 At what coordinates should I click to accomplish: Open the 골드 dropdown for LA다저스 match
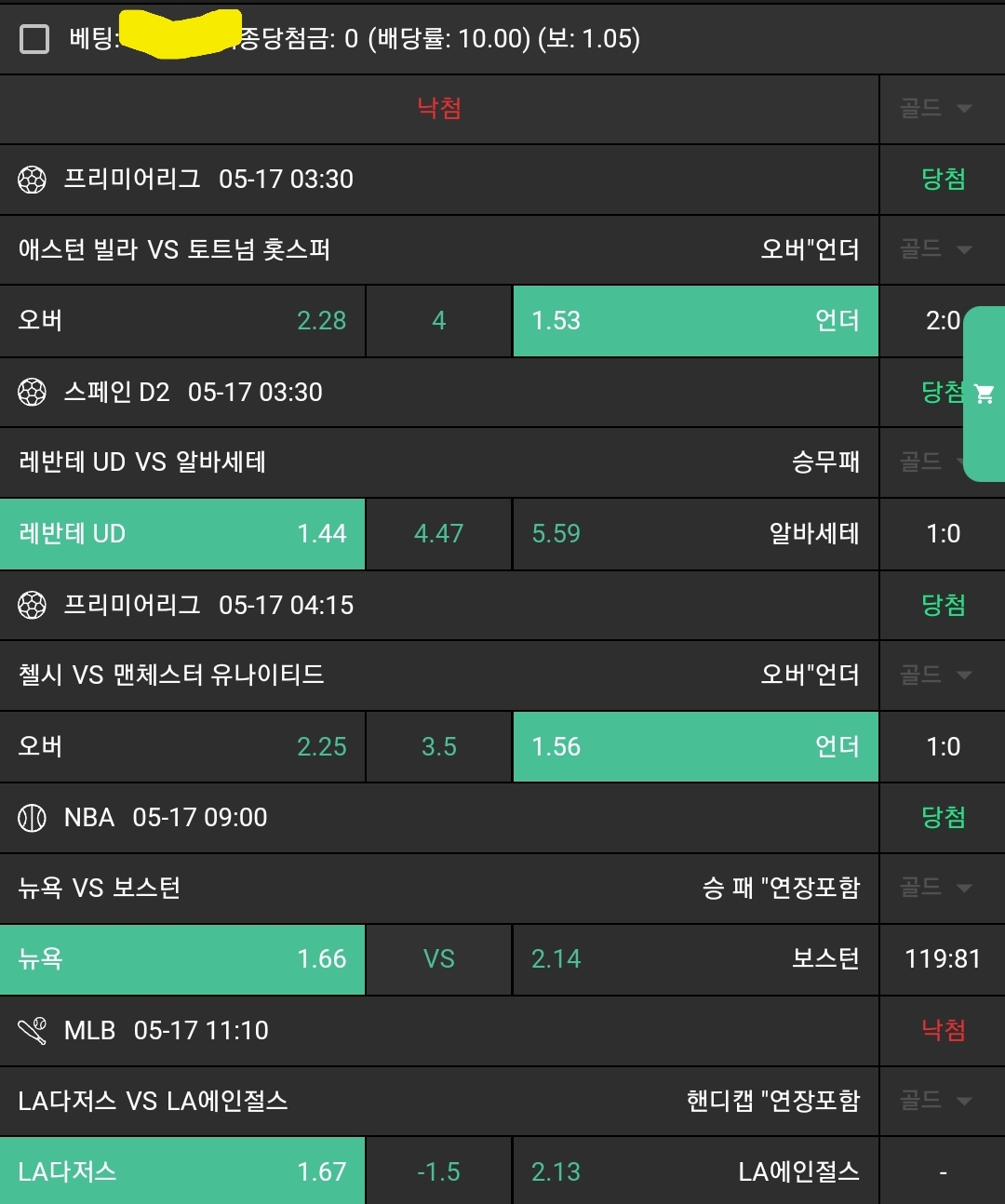click(935, 1101)
